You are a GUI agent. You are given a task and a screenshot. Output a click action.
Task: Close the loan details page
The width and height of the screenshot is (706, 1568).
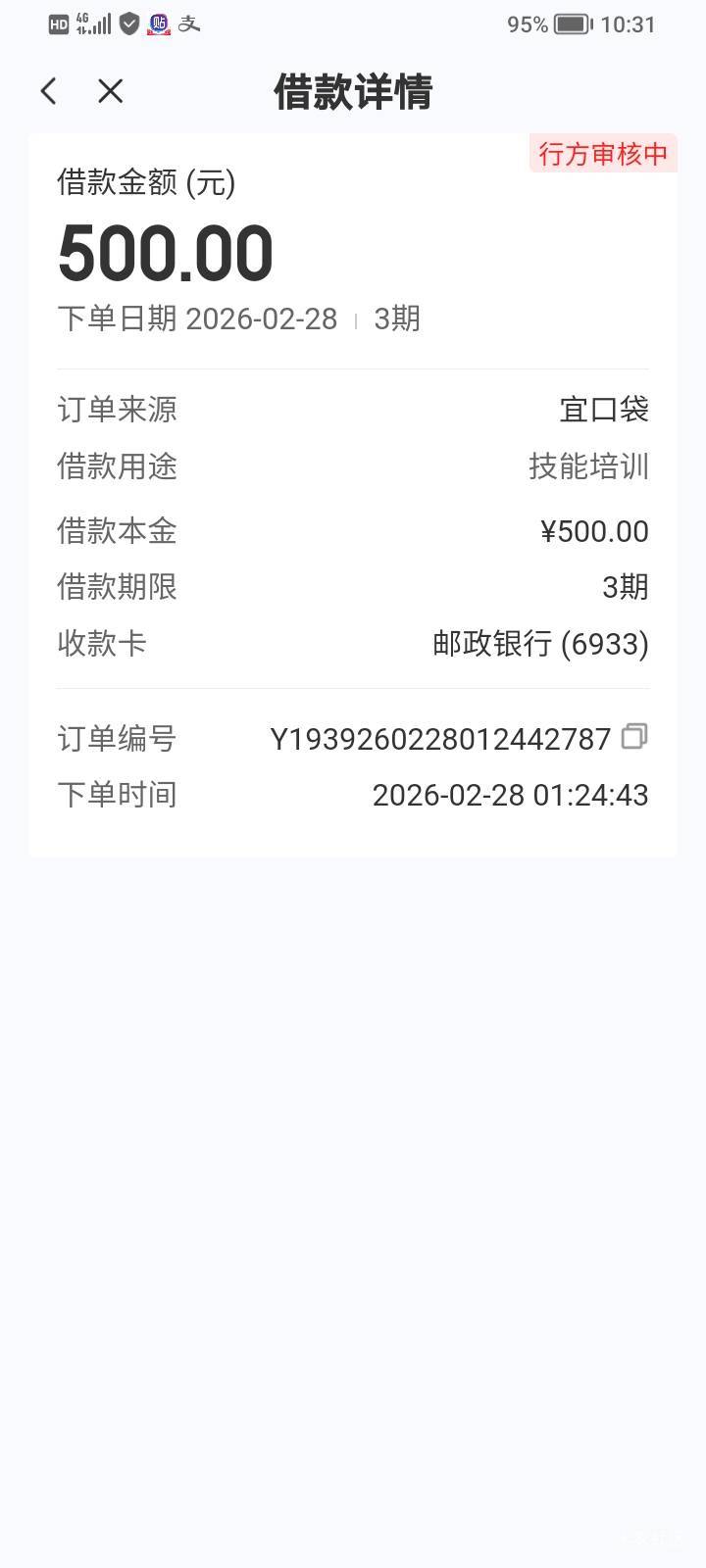[111, 91]
